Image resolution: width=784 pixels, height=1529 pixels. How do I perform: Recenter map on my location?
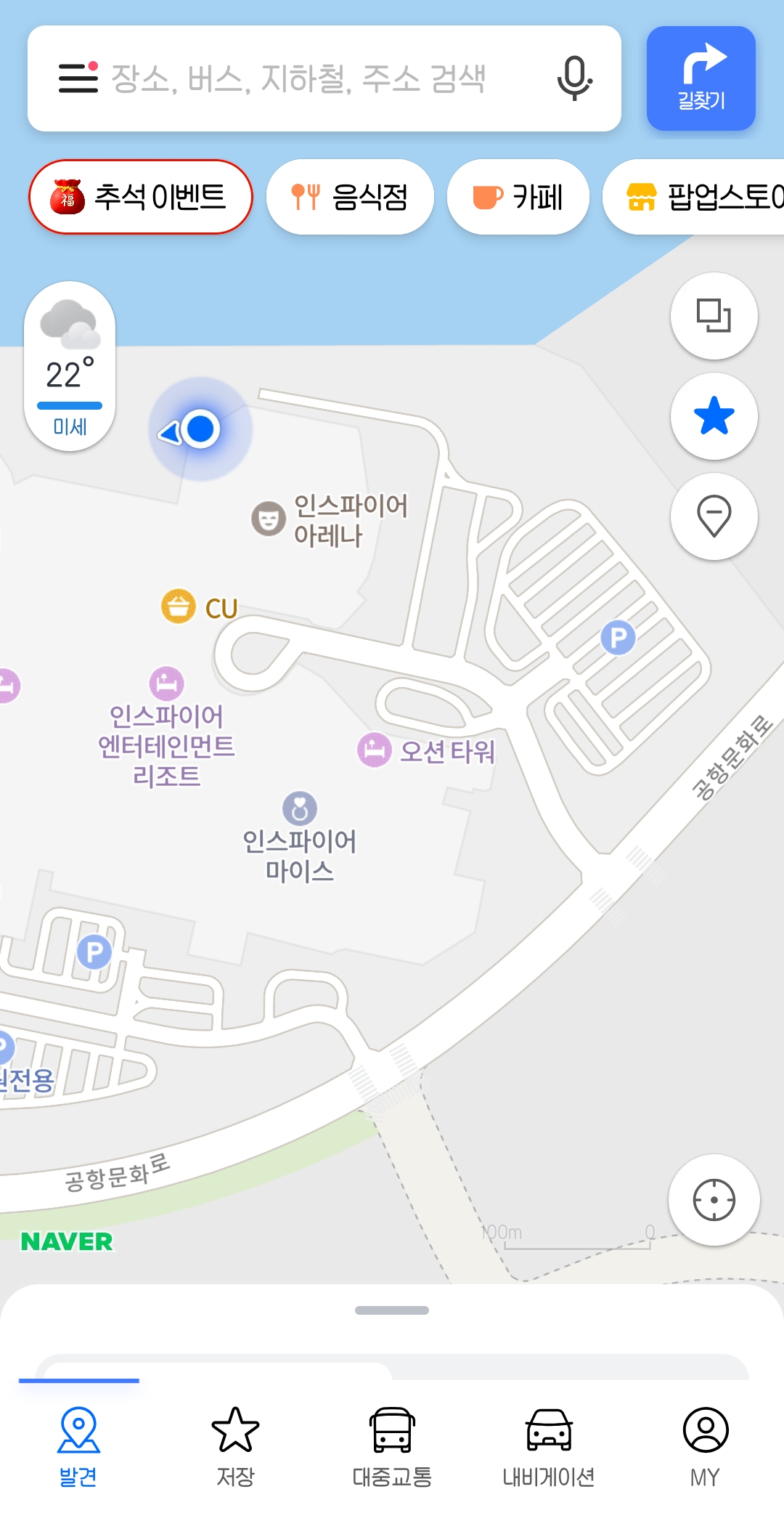point(714,1200)
